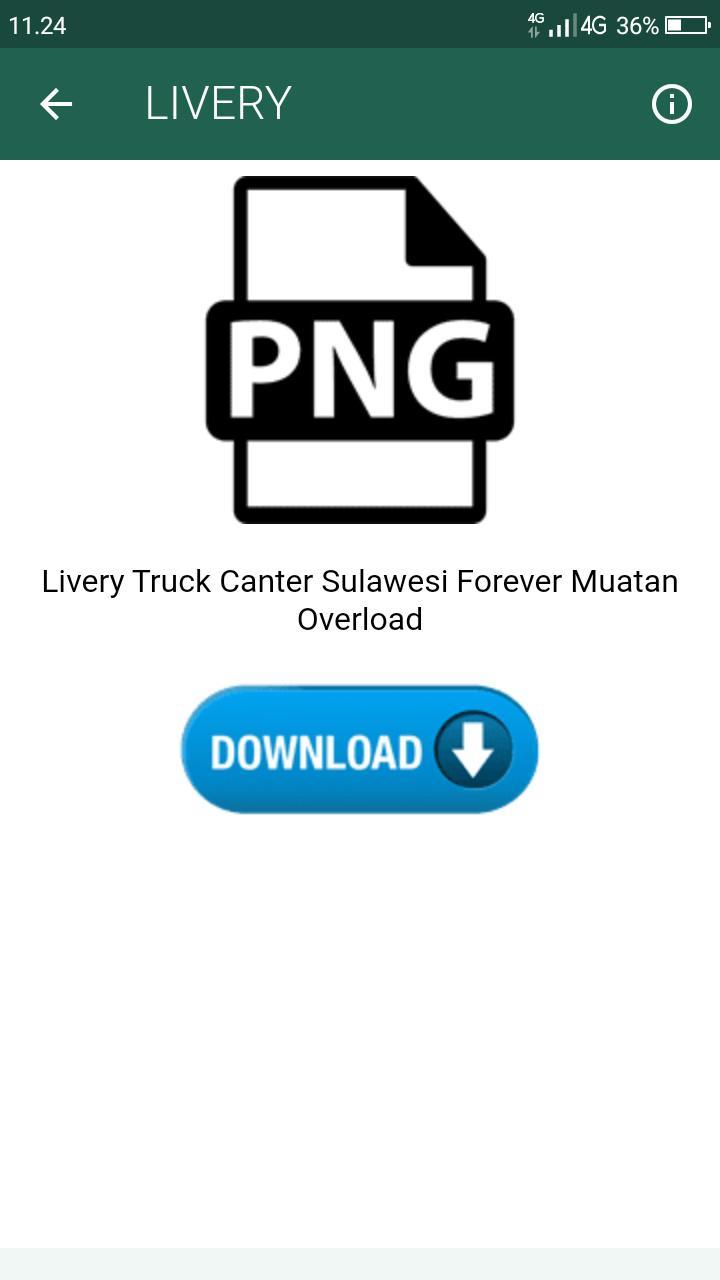Tap the circle around the info icon
Image resolution: width=720 pixels, height=1280 pixels.
click(x=672, y=103)
